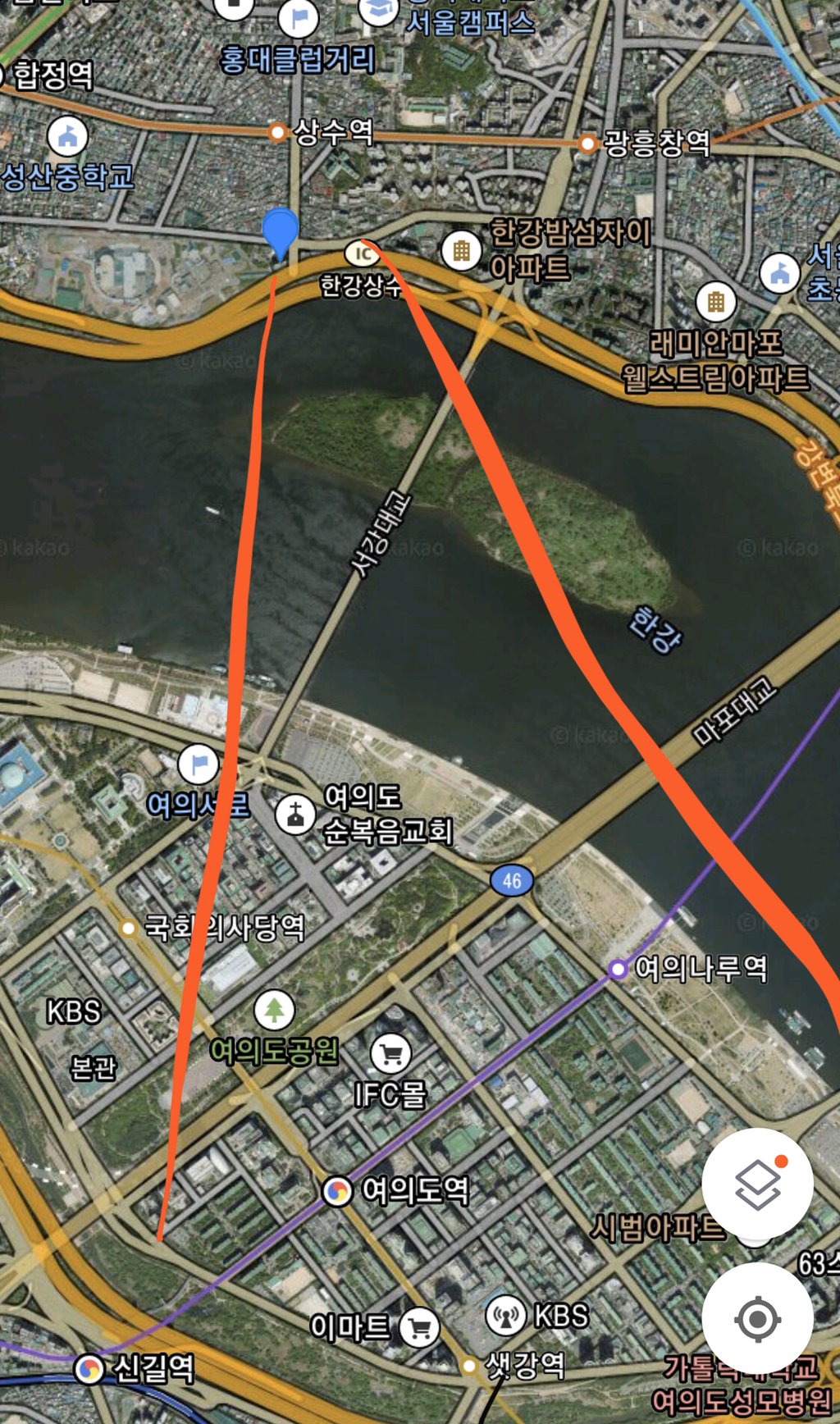
Task: Open the 이마트 store marker
Action: (x=420, y=1327)
